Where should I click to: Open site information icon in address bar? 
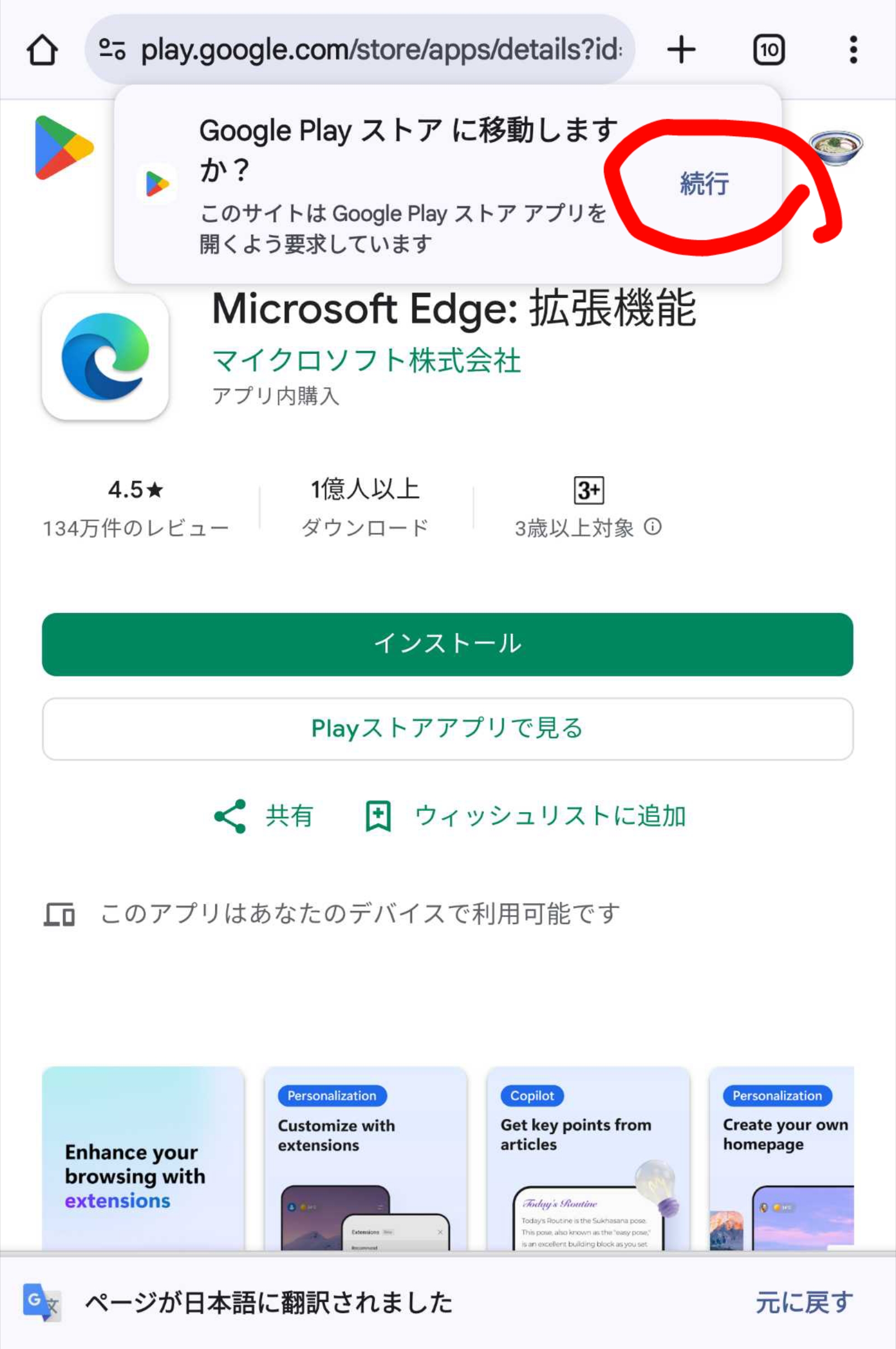tap(112, 50)
